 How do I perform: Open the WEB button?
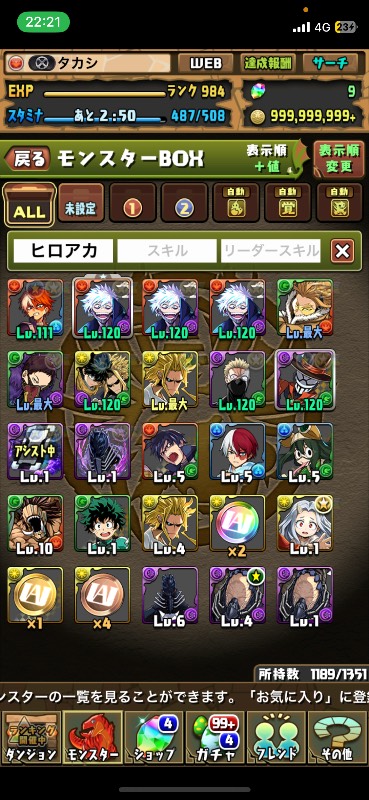click(206, 63)
